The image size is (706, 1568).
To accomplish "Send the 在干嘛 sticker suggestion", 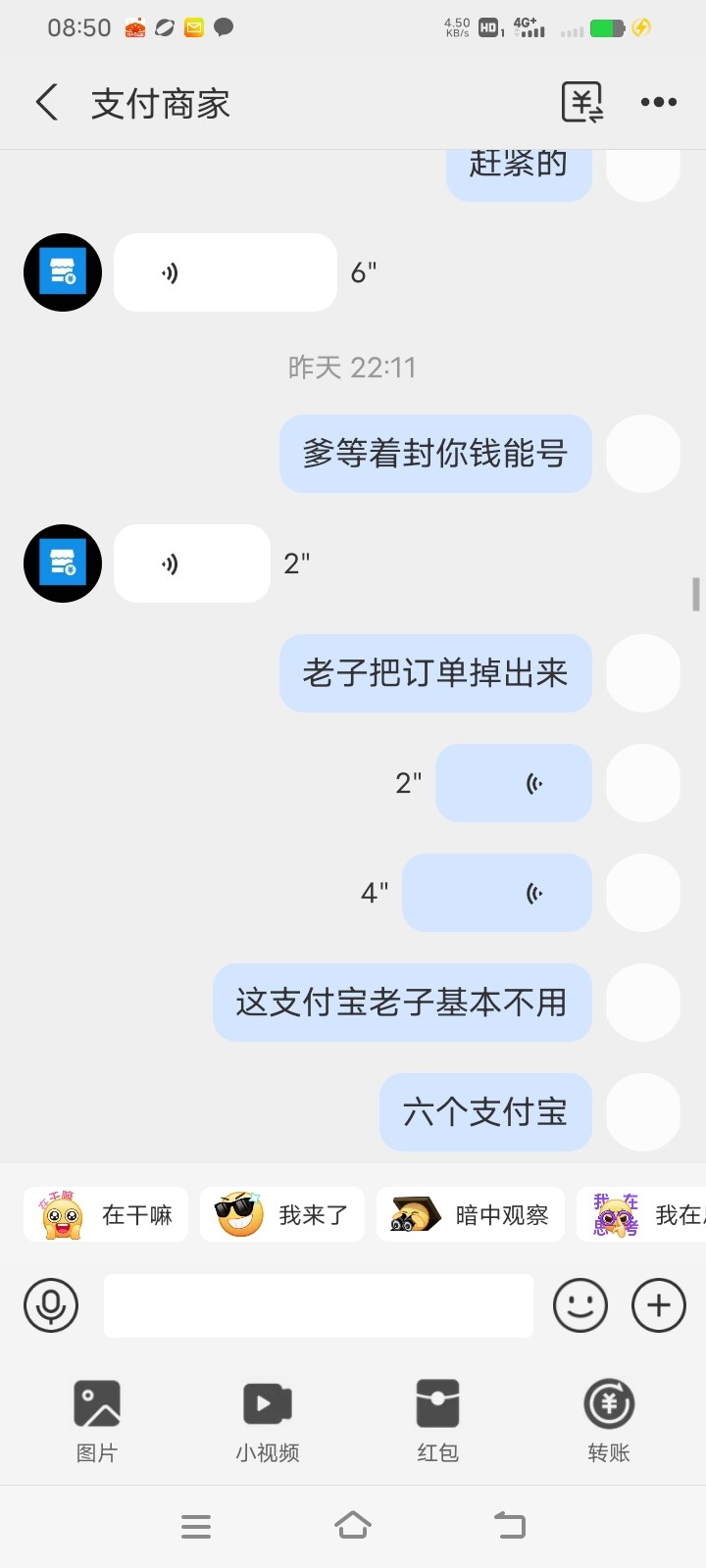I will (106, 1215).
